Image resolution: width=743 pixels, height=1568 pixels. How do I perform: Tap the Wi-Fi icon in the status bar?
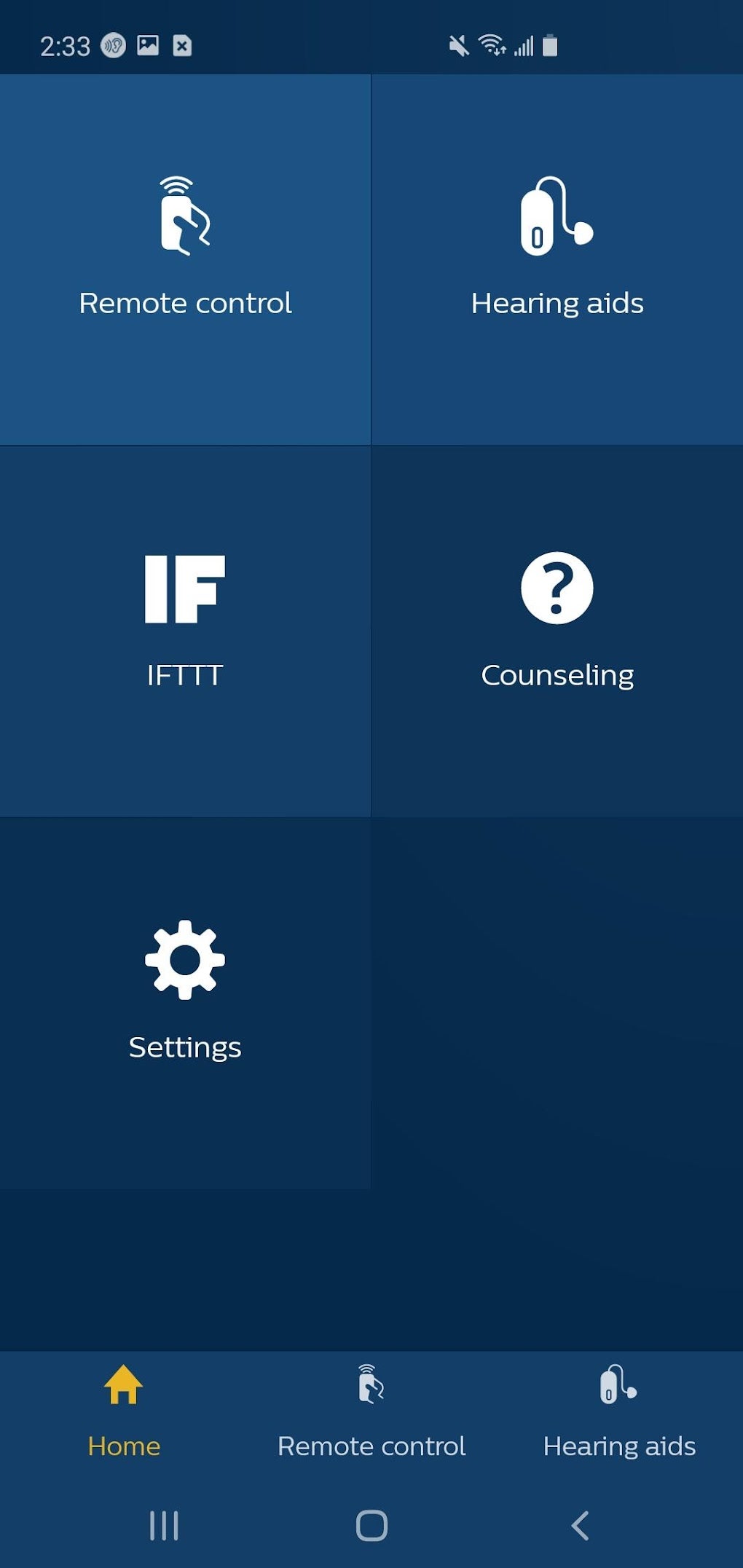click(x=492, y=44)
